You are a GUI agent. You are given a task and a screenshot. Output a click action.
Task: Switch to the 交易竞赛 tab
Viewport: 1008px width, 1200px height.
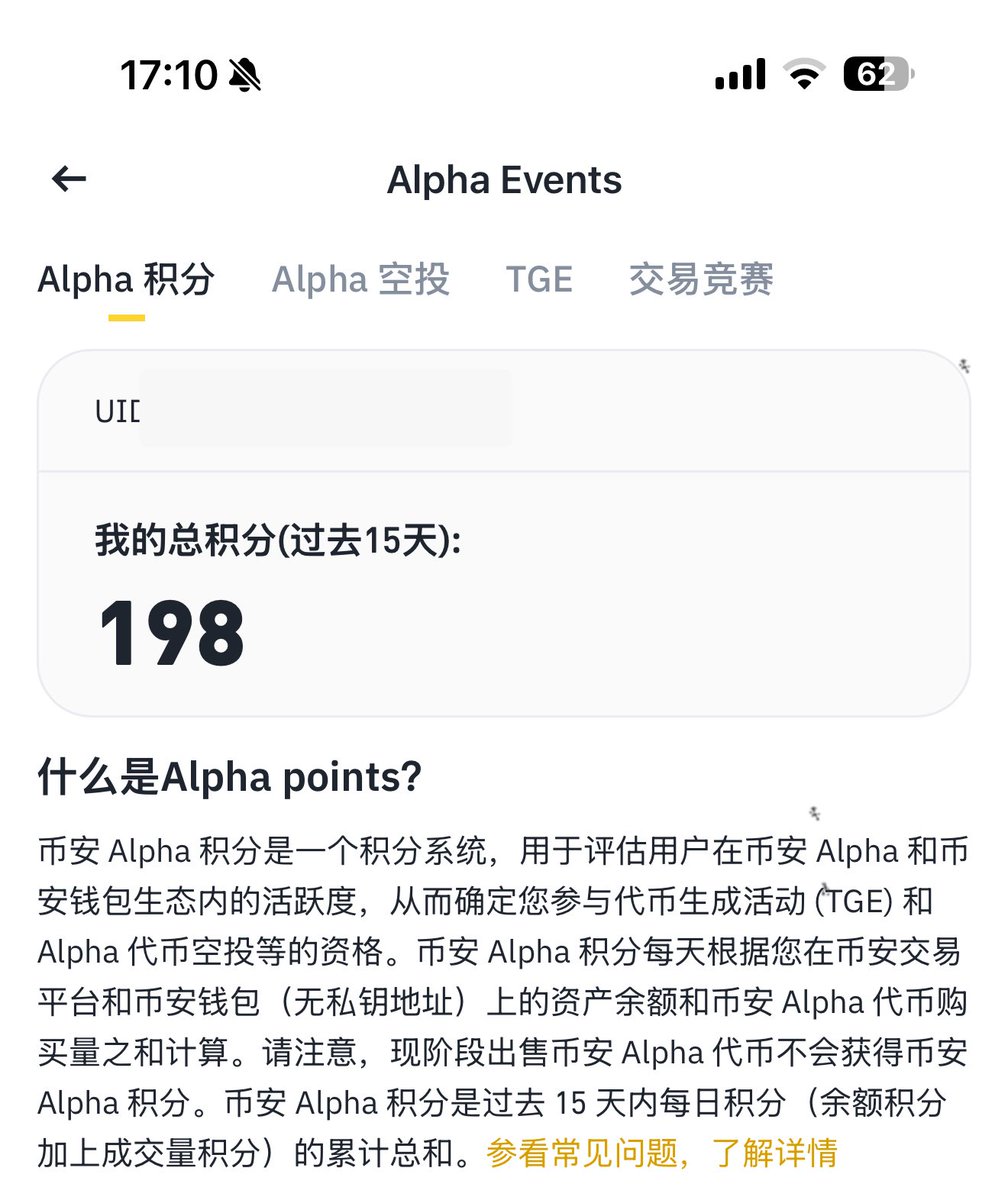coord(701,280)
